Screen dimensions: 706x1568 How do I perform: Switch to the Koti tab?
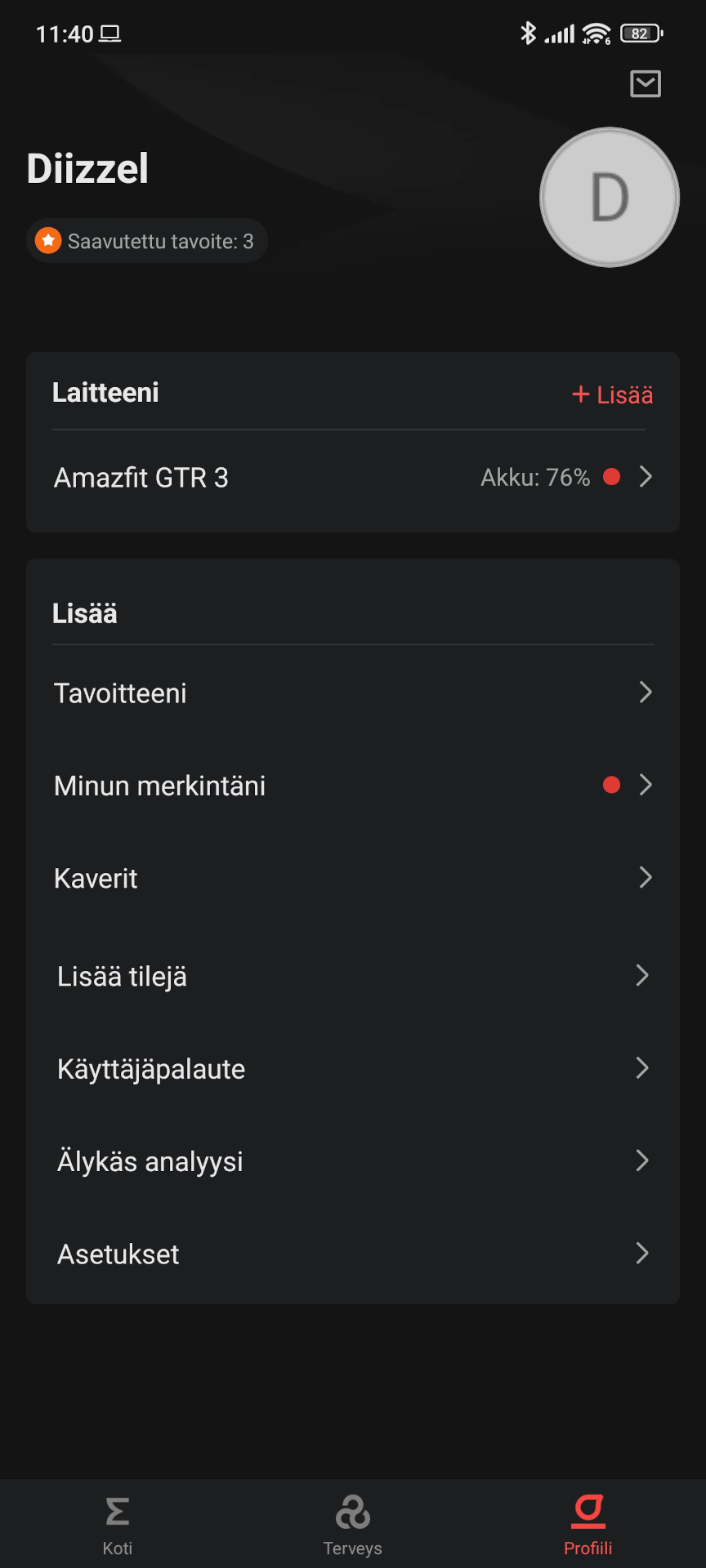click(118, 1524)
